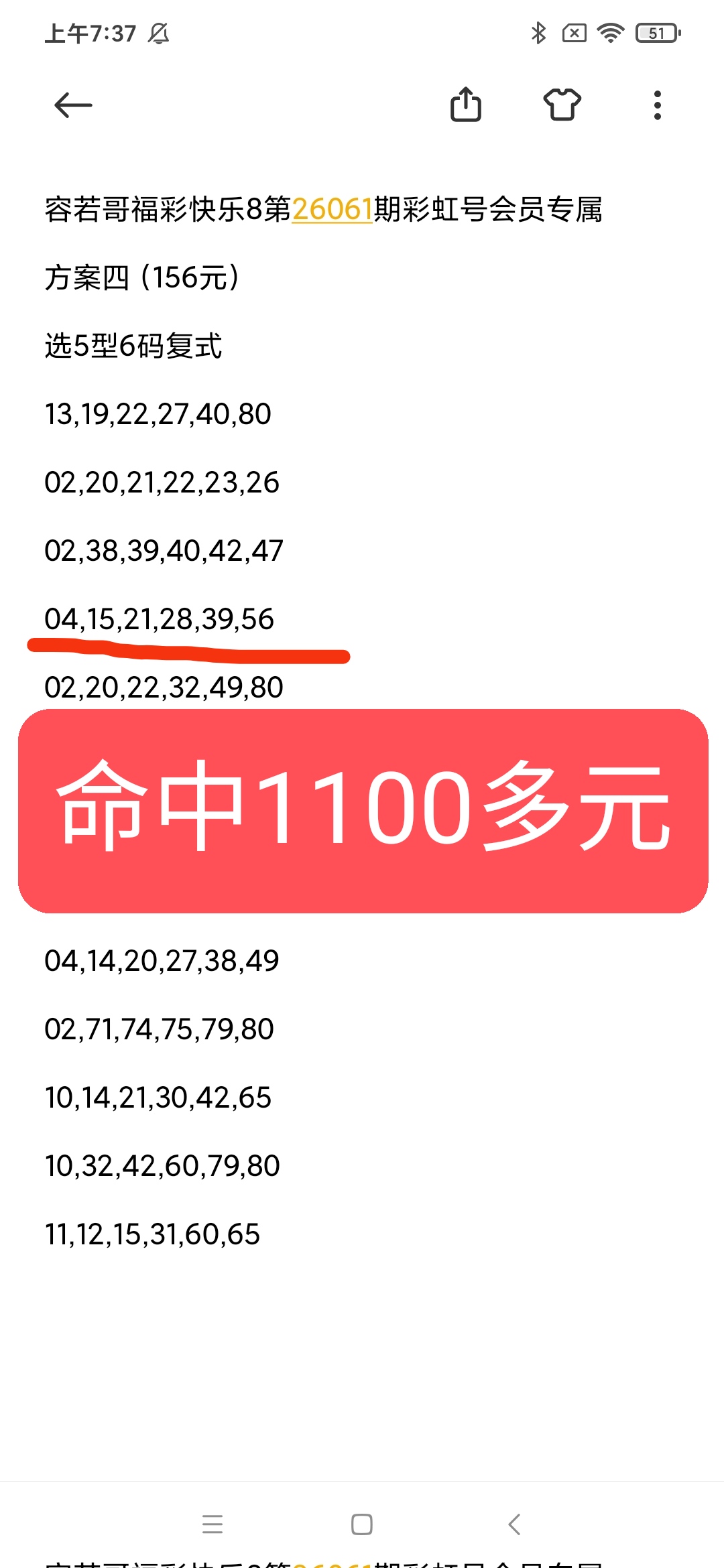724x1568 pixels.
Task: Tap the line 02,71,74,75,79,80
Action: 159,1028
